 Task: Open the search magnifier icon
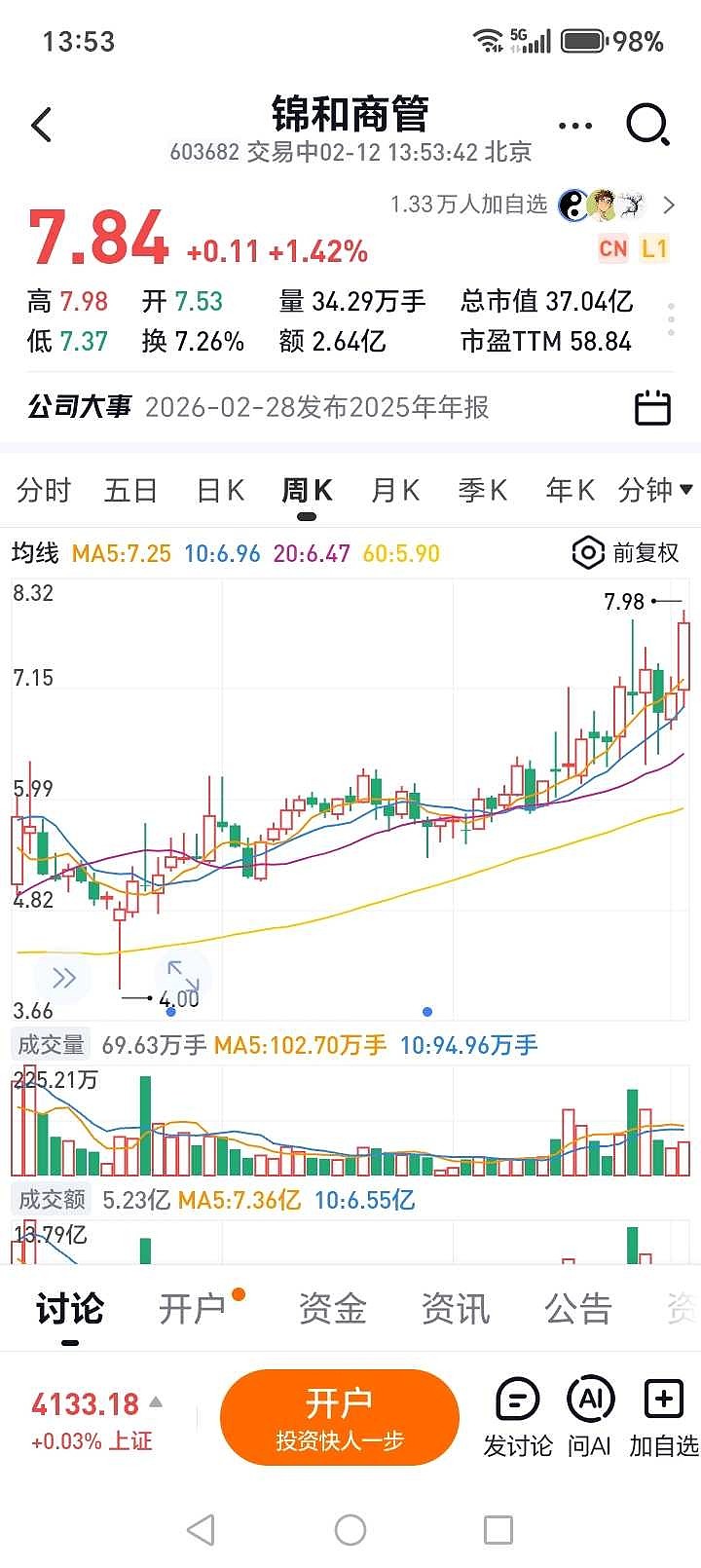click(647, 126)
